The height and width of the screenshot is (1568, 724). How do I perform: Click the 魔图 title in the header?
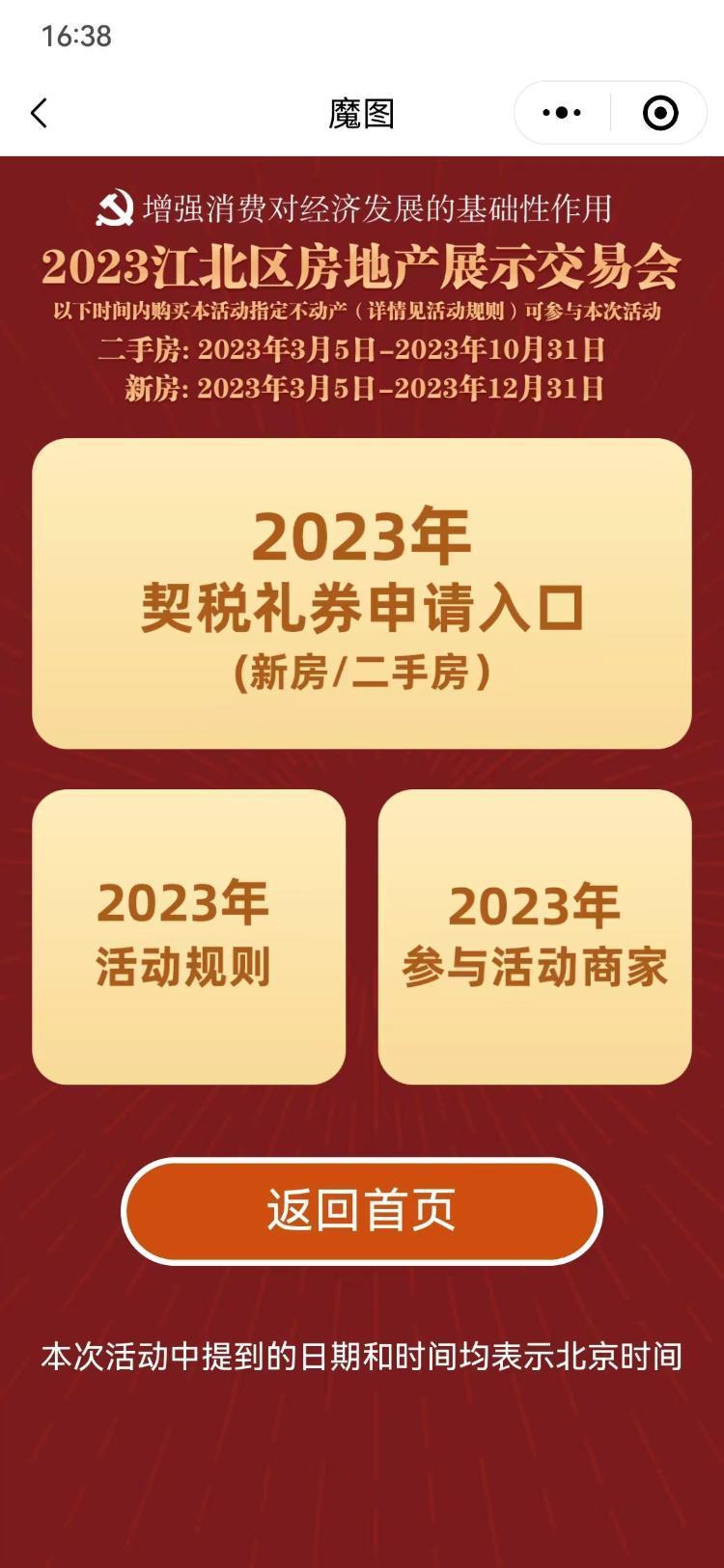(362, 111)
